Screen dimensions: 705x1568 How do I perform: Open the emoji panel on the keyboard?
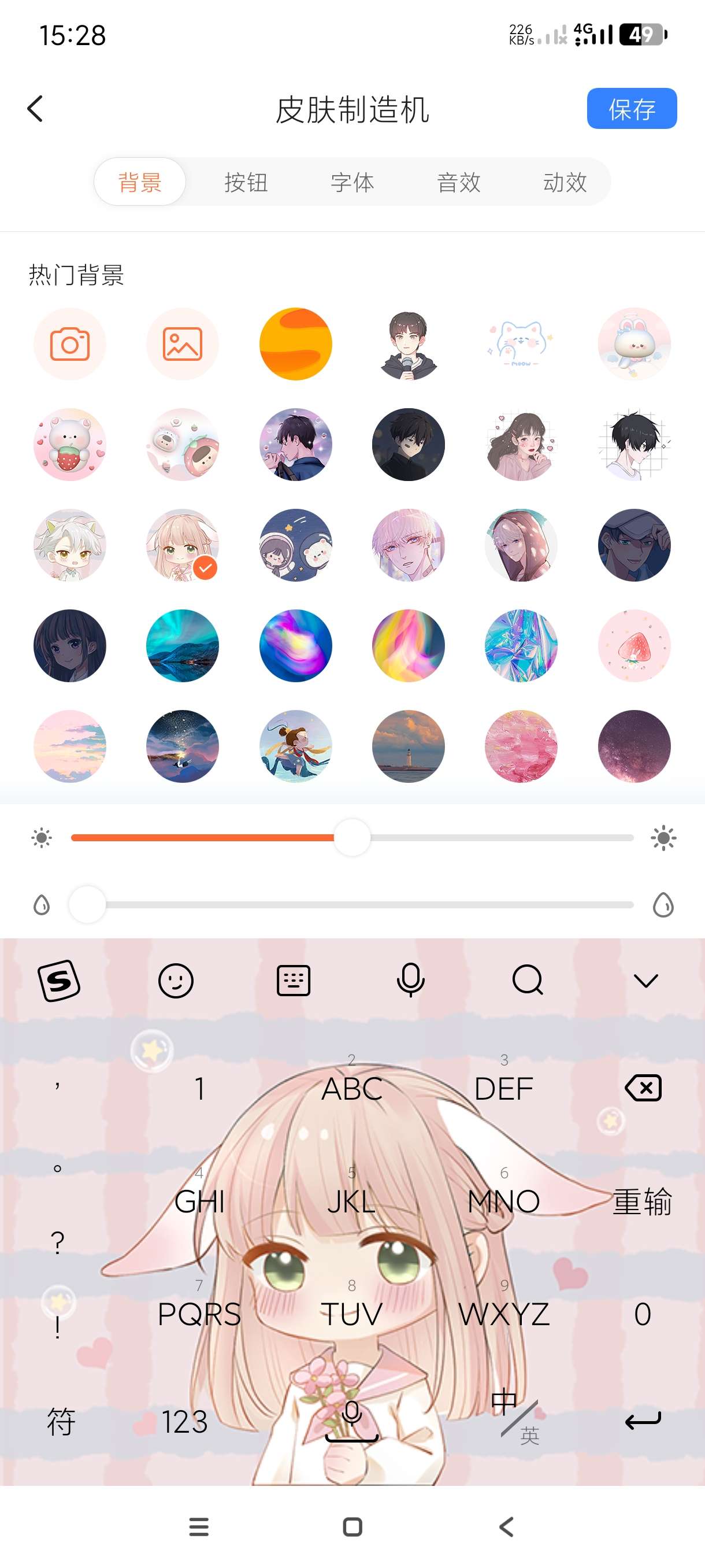point(176,981)
